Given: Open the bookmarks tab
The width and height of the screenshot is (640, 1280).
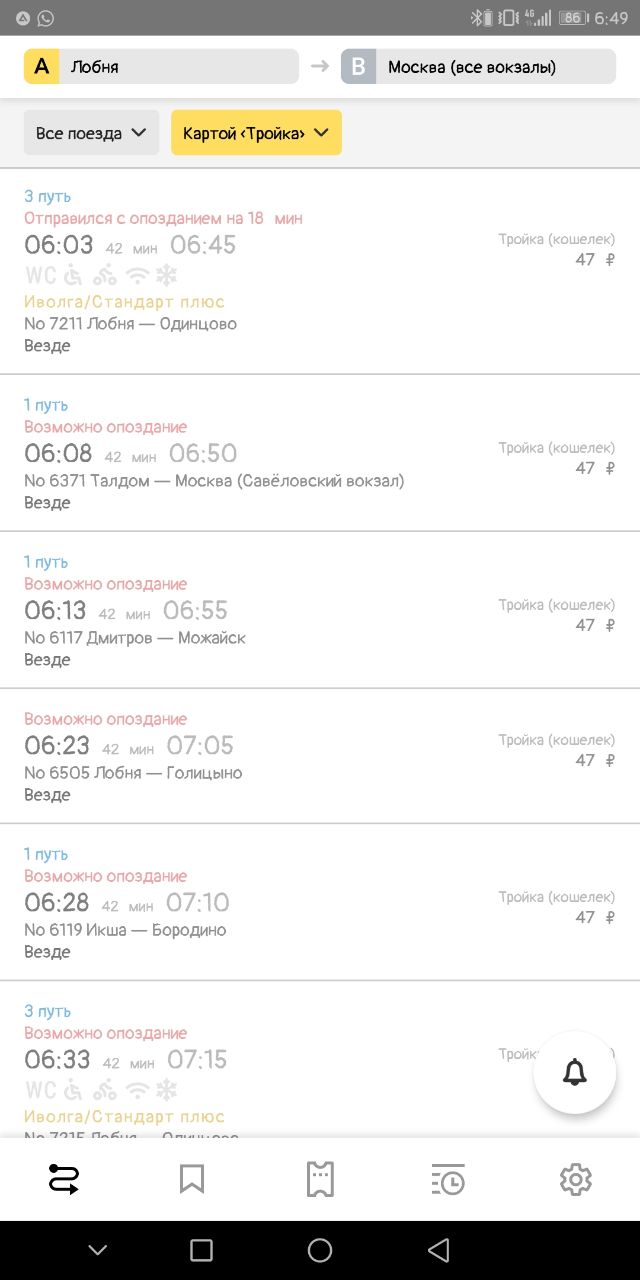Looking at the screenshot, I should [192, 1180].
